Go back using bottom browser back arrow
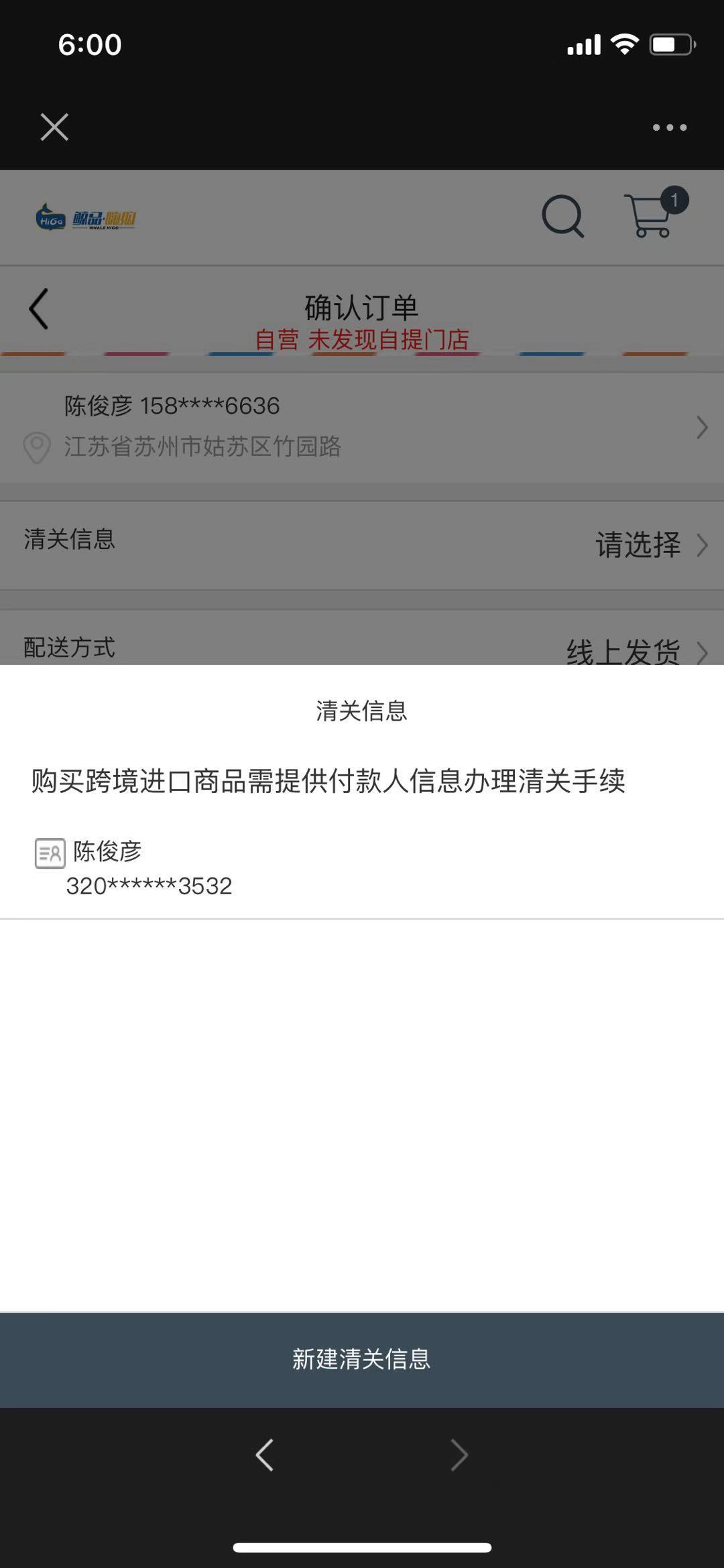 coord(265,1455)
